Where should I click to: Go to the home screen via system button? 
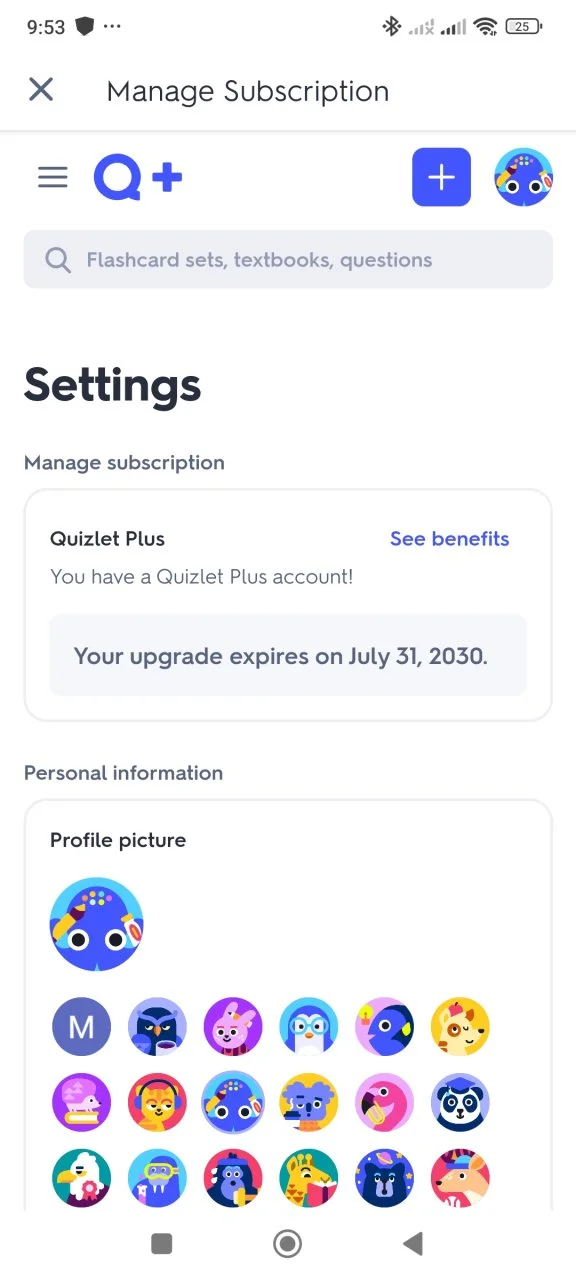click(x=288, y=1243)
